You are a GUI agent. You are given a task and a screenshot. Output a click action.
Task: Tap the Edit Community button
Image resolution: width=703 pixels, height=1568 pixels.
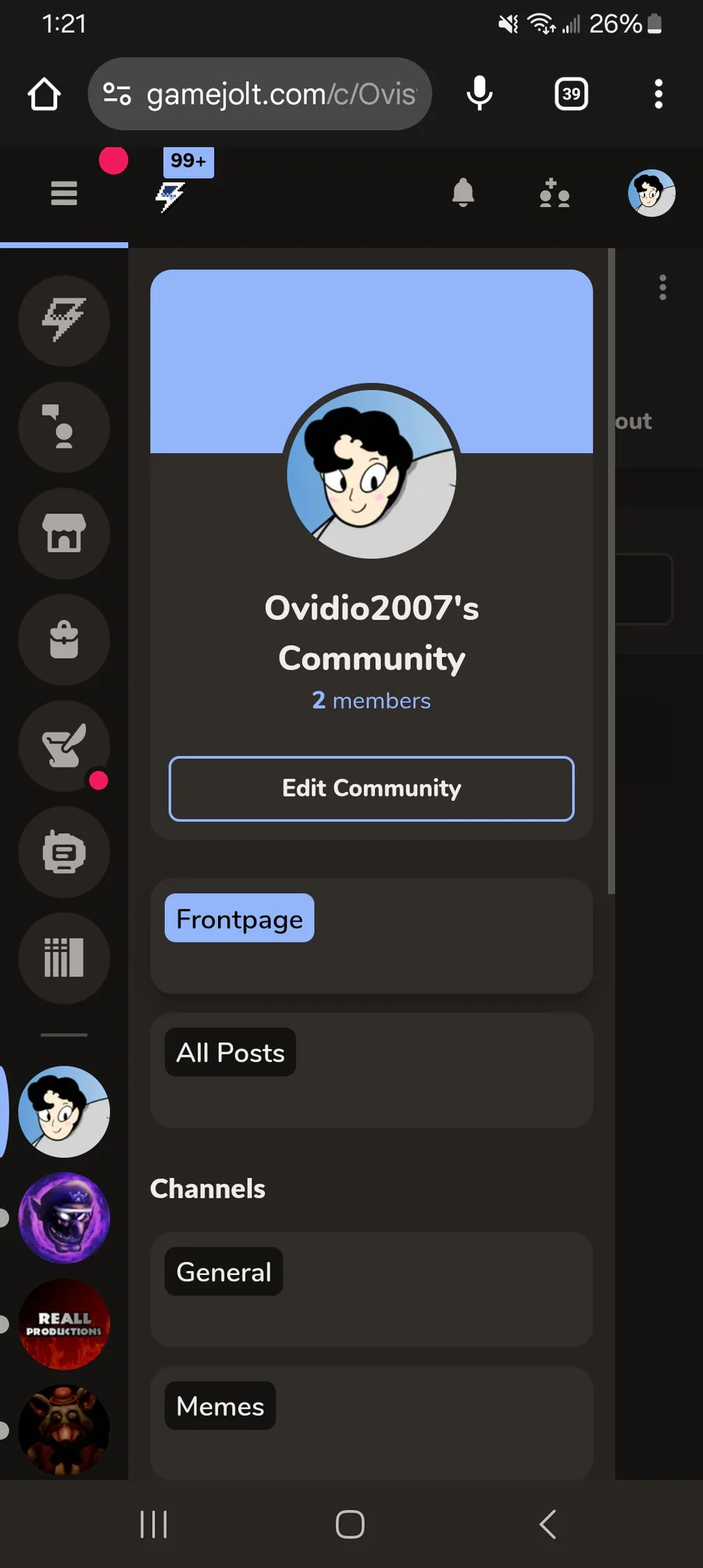click(x=372, y=788)
